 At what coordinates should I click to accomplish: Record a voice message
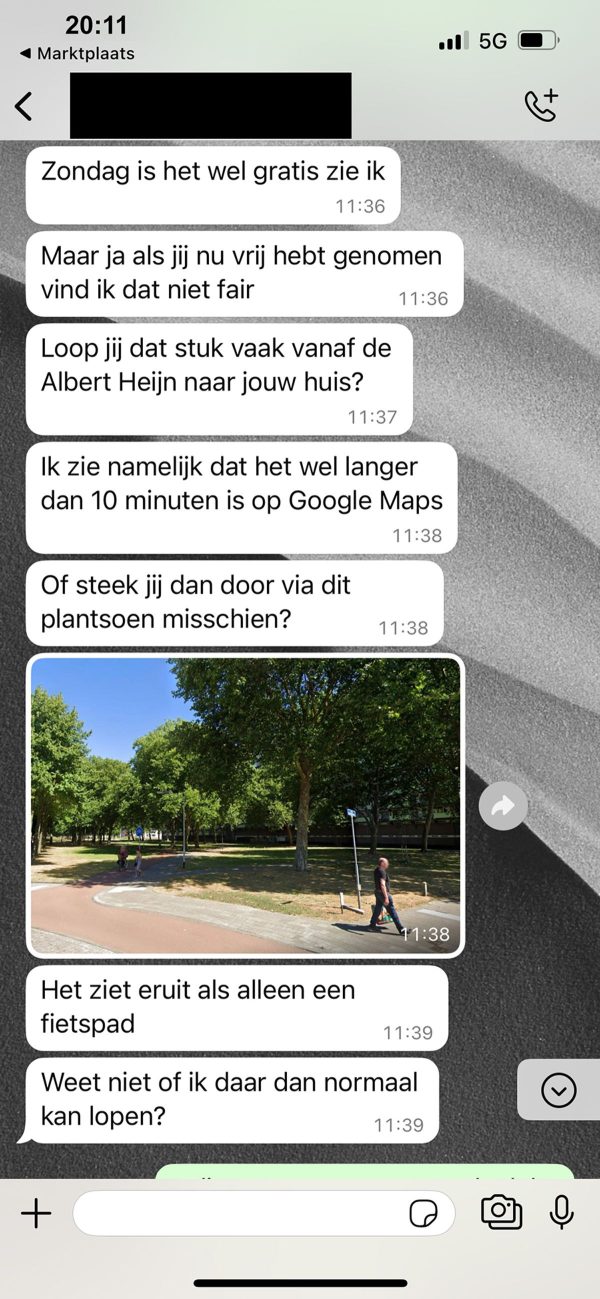coord(562,1212)
